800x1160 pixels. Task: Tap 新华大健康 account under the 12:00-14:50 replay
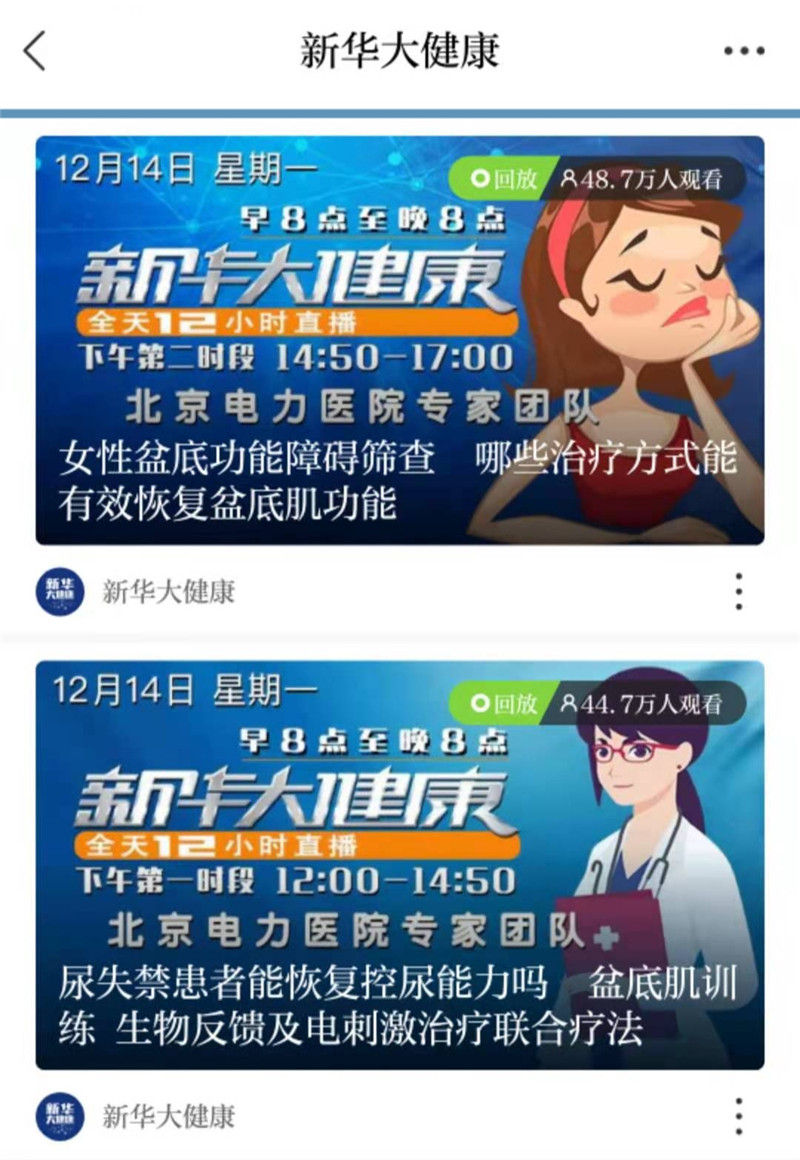[x=166, y=1116]
